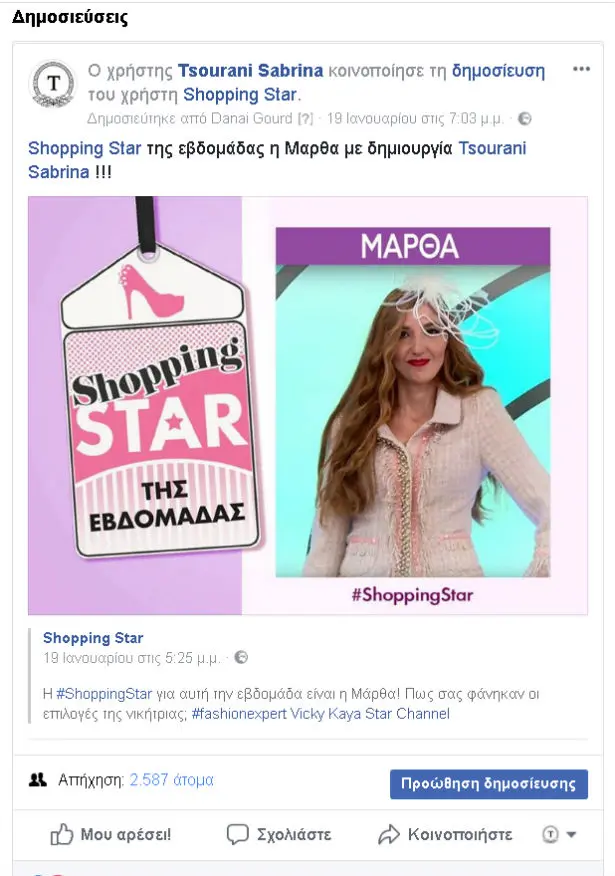Comment using the Σχολιάστε button
The height and width of the screenshot is (876, 615).
click(279, 834)
